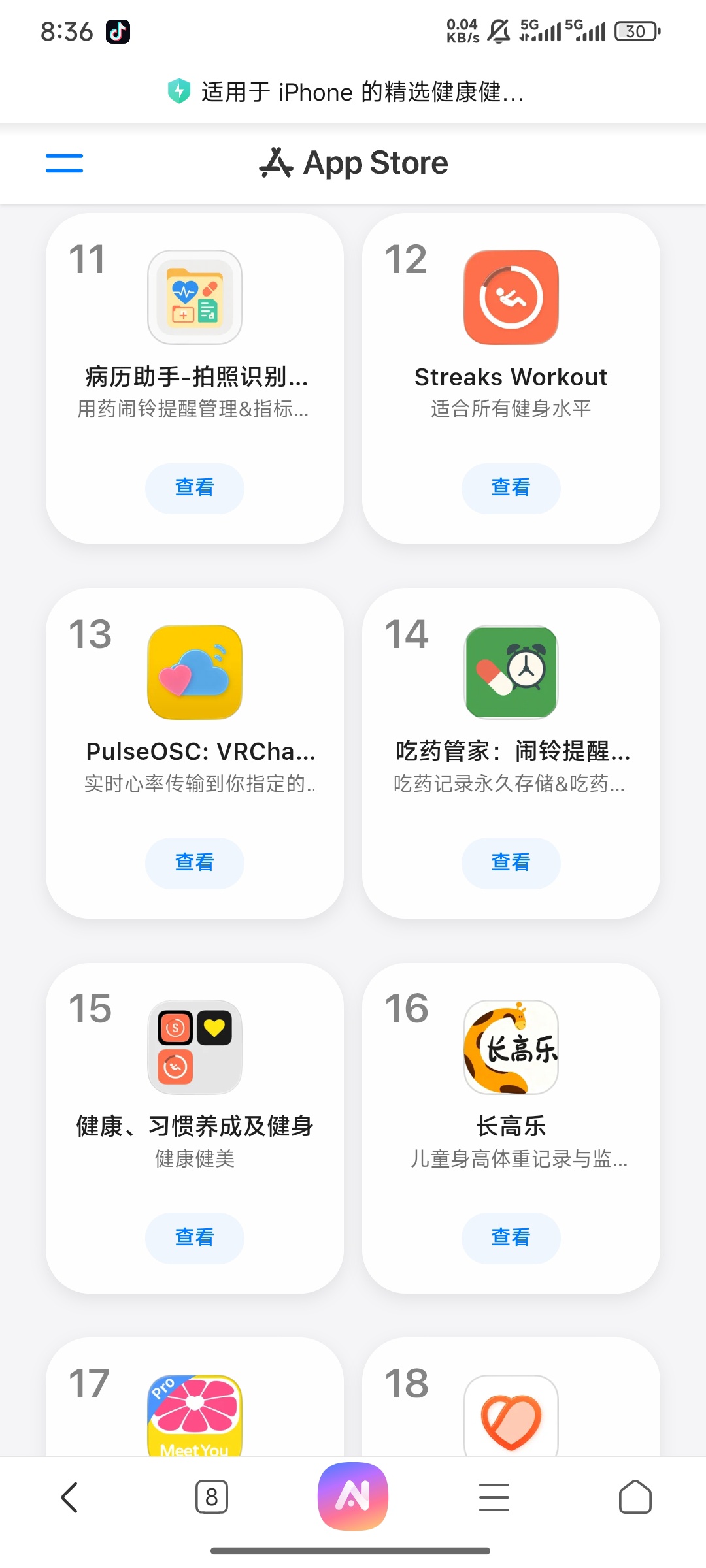The height and width of the screenshot is (1568, 706).
Task: Open the MeetYou Pro app card
Action: [x=194, y=1414]
